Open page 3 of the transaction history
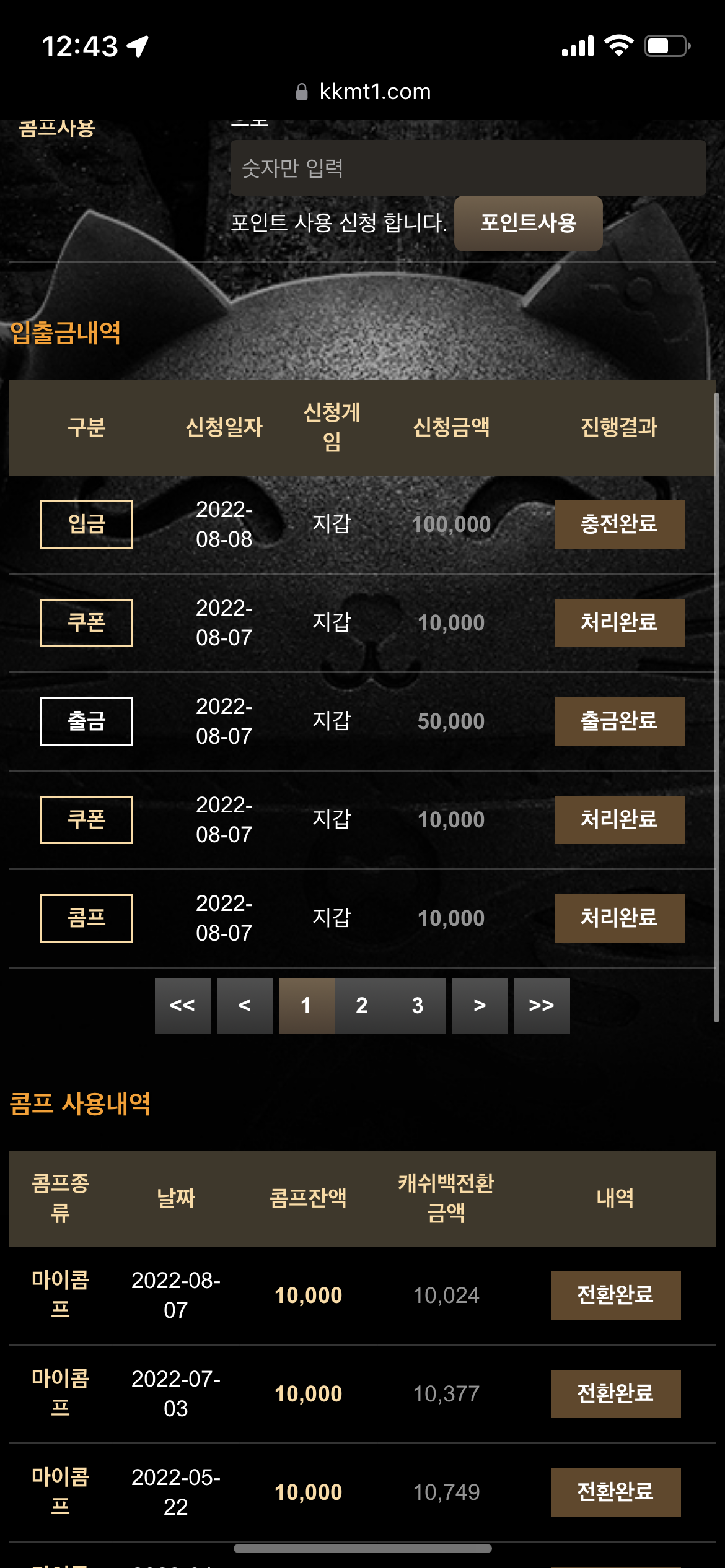 pos(418,1005)
